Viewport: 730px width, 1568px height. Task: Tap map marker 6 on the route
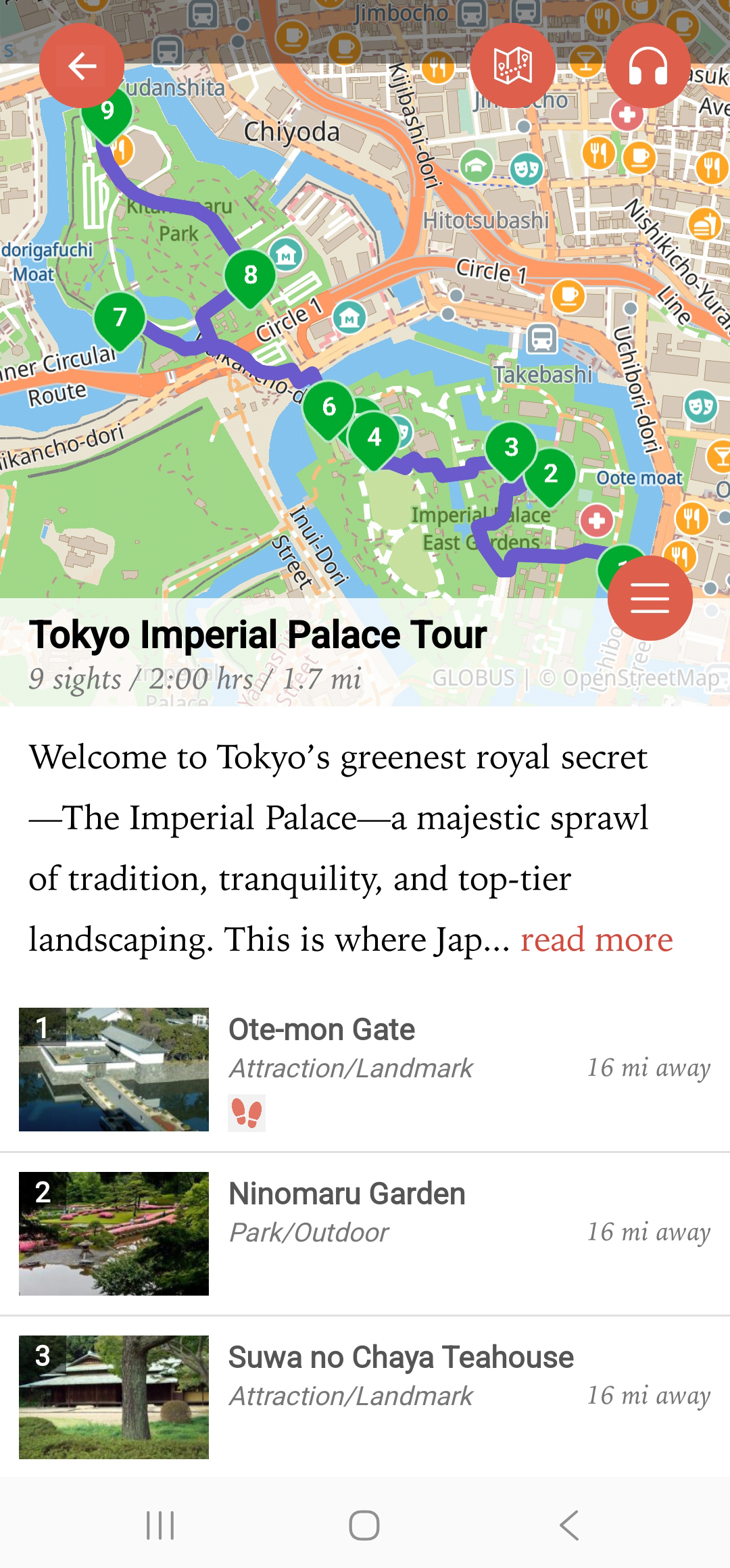329,407
